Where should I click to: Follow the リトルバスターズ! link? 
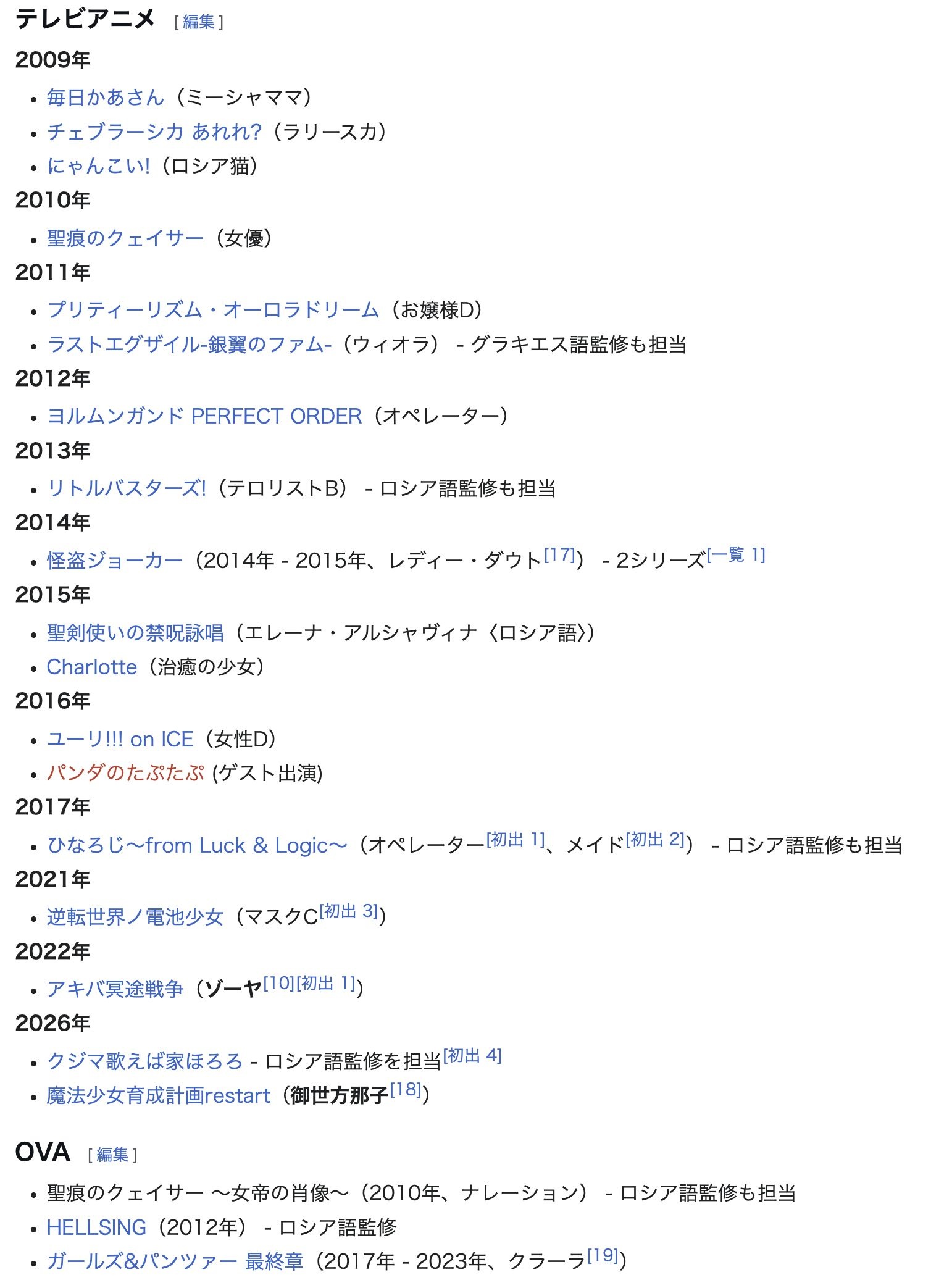127,488
